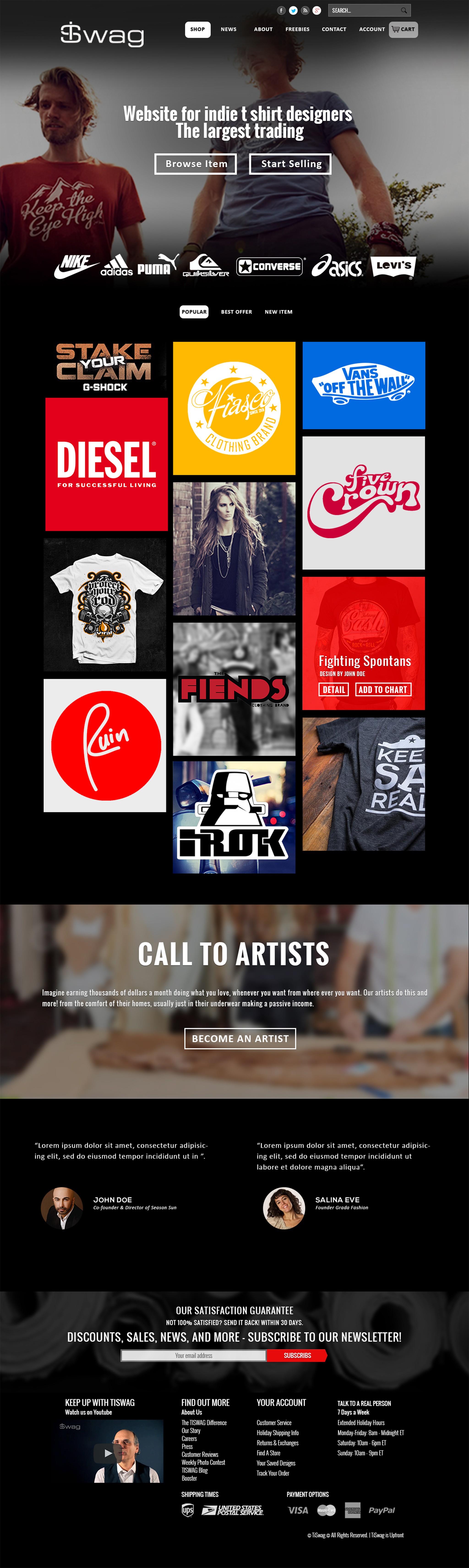View Detail for Fighting Spontans

(333, 690)
